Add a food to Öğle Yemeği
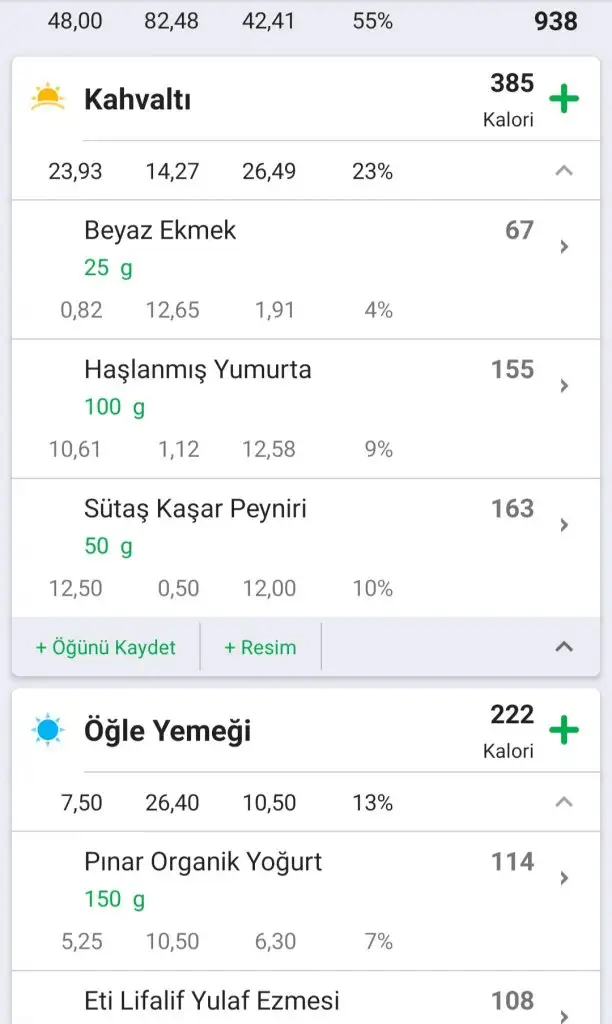Image resolution: width=612 pixels, height=1024 pixels. click(x=564, y=730)
